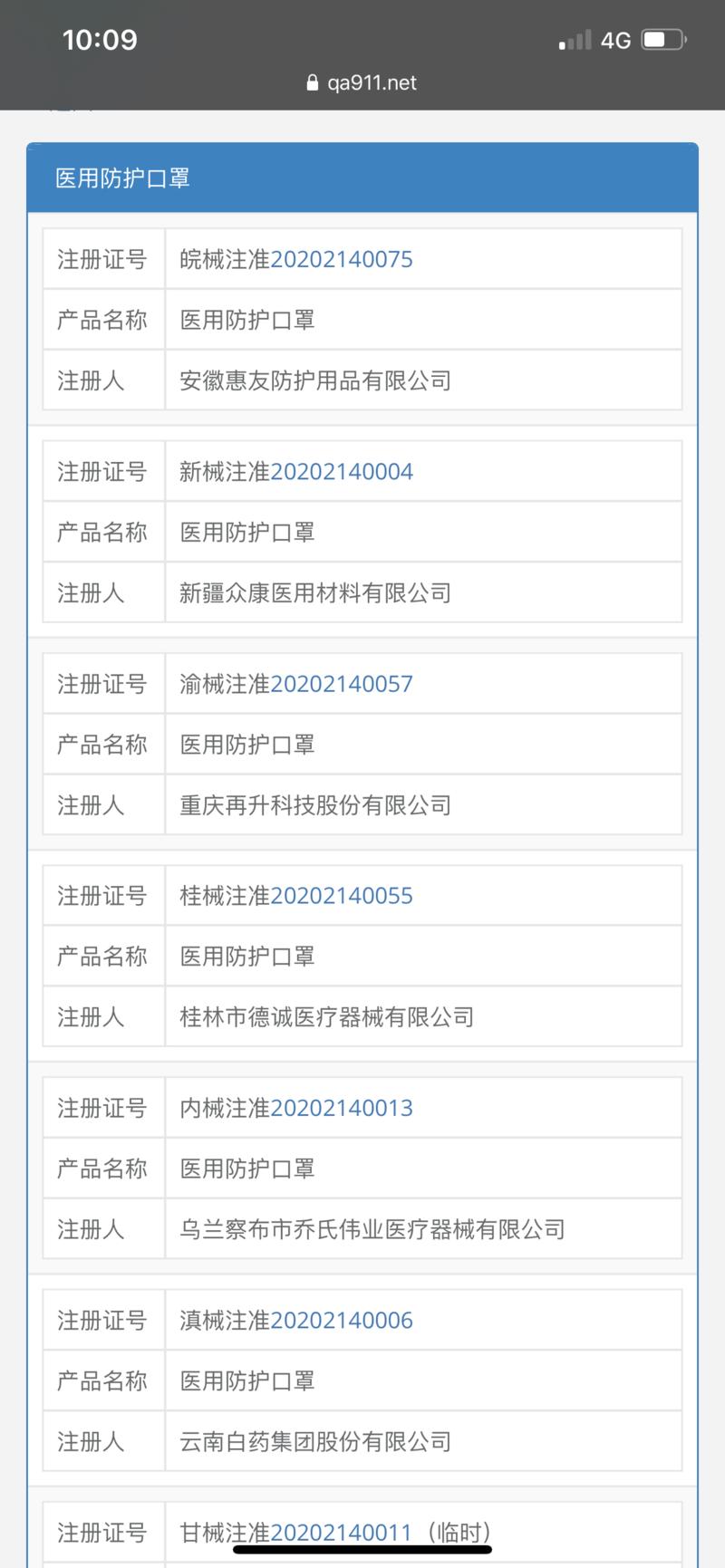Select registrant 桂林市德诚医疗器械有限公司
Viewport: 725px width, 1568px height.
(x=327, y=1016)
